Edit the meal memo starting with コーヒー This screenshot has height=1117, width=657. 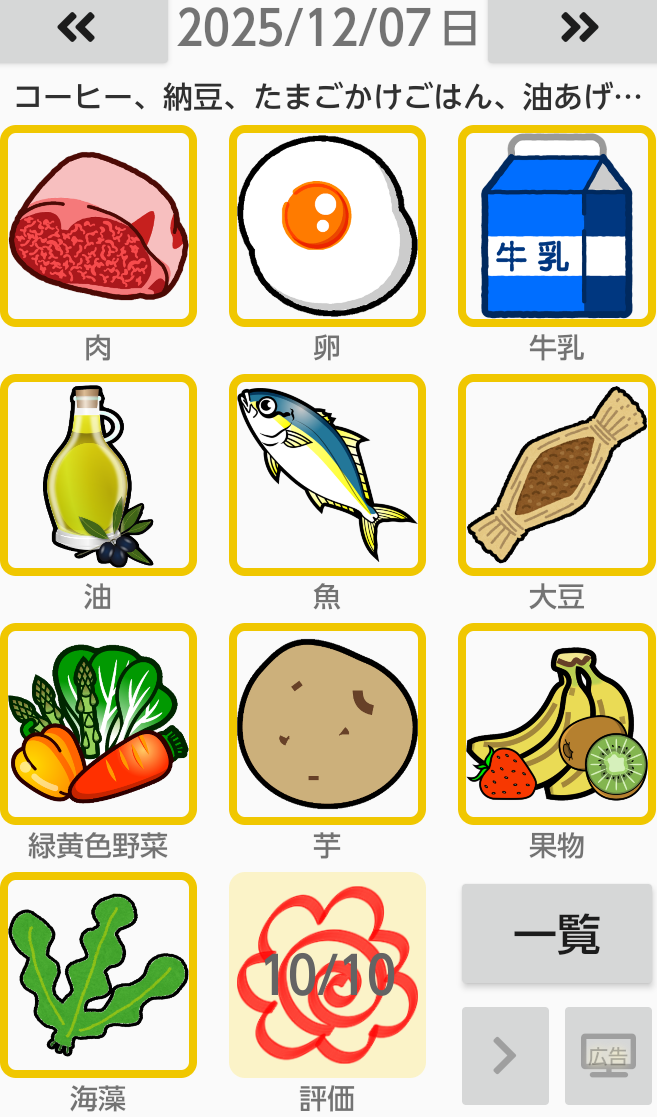[x=327, y=97]
